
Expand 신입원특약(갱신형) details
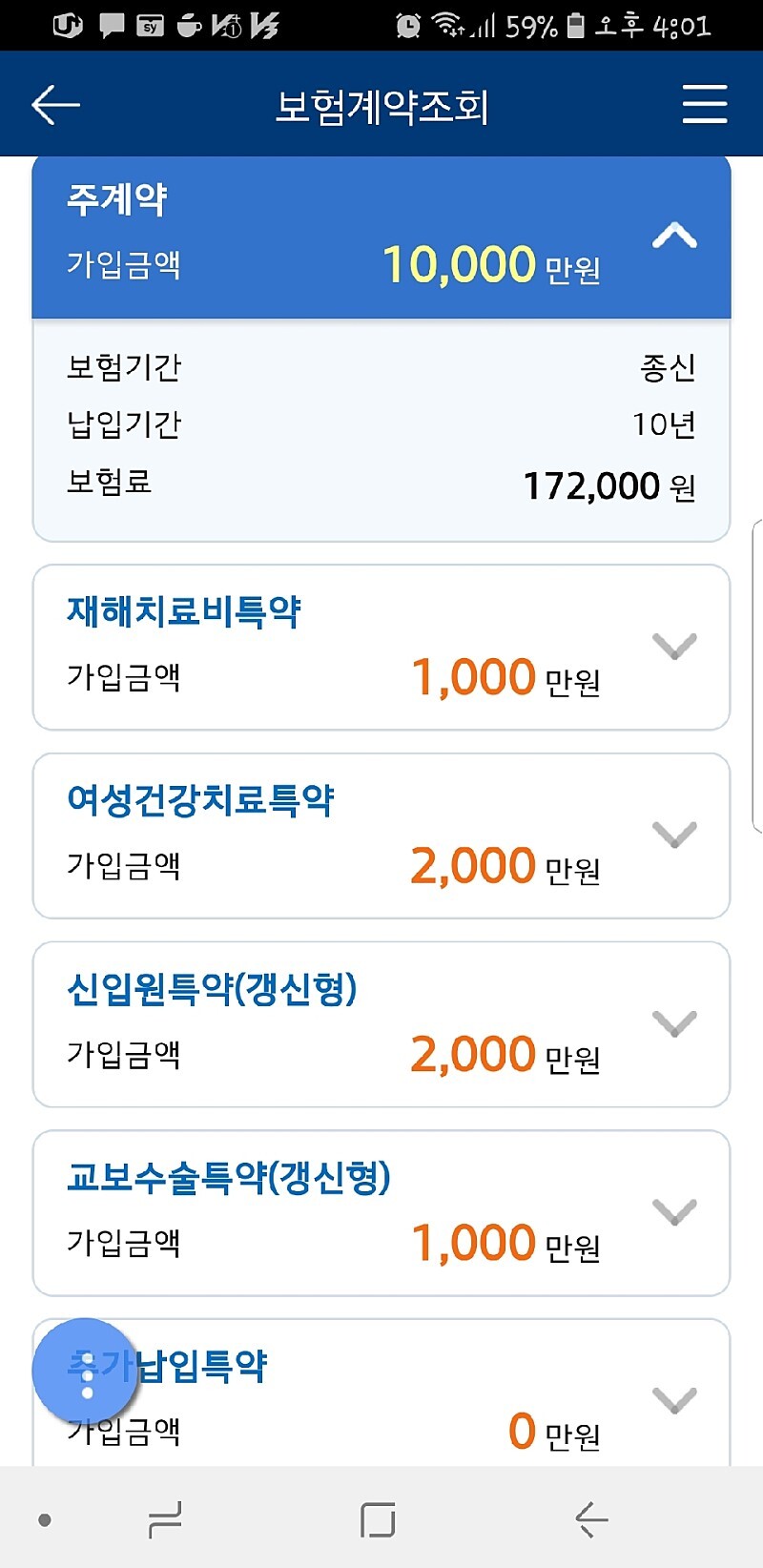pos(674,1023)
